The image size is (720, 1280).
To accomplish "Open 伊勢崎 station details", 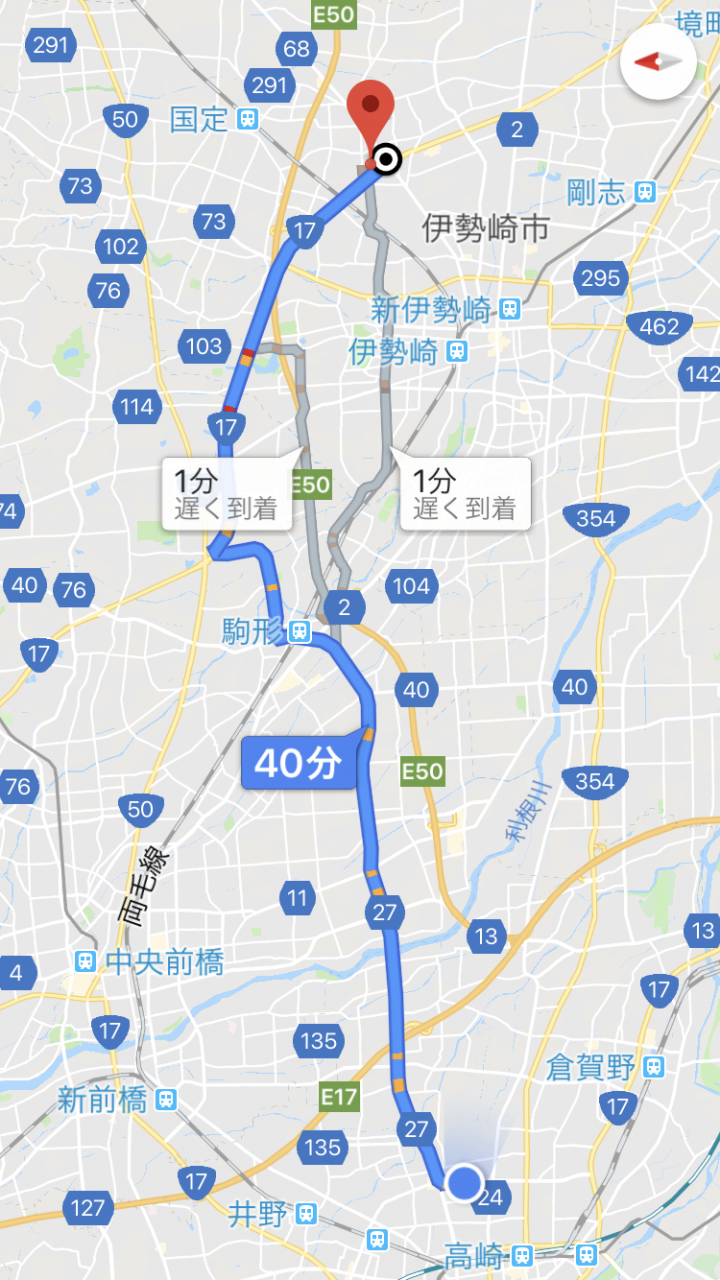I will (458, 351).
